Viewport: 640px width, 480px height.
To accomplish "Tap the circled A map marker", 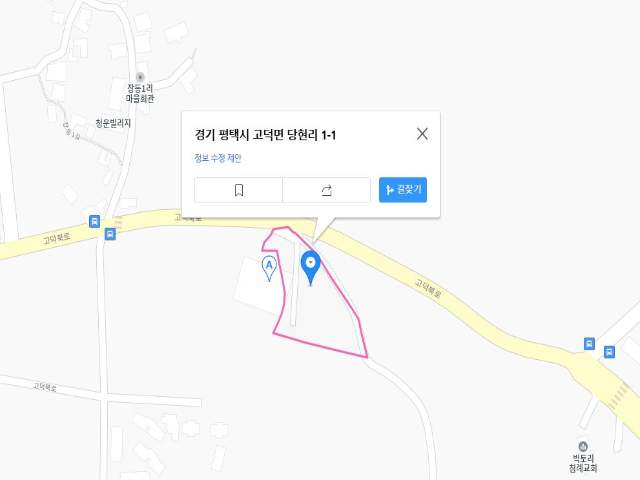I will 268,266.
